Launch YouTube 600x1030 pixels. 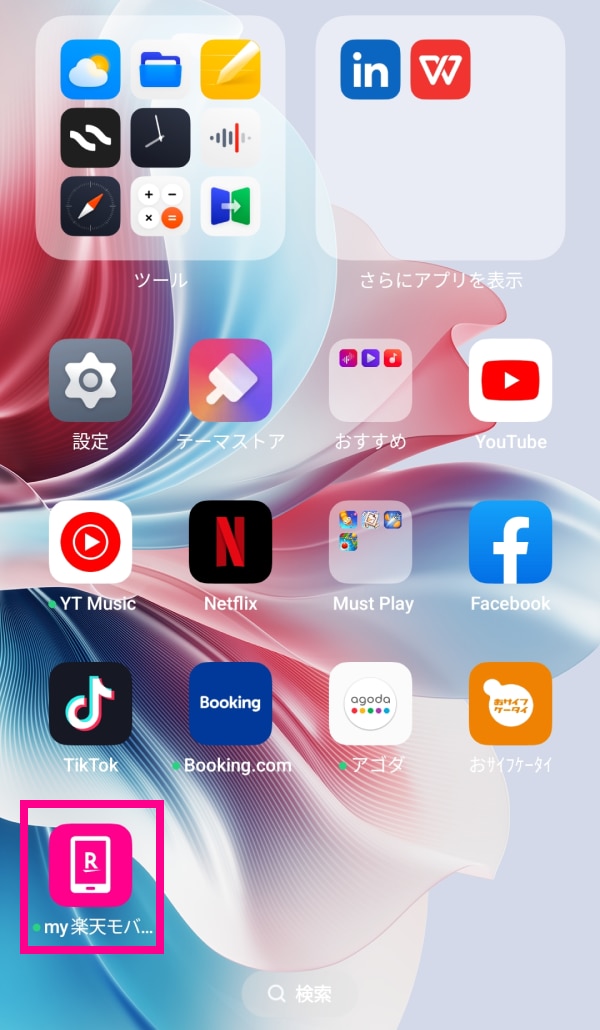pos(510,381)
